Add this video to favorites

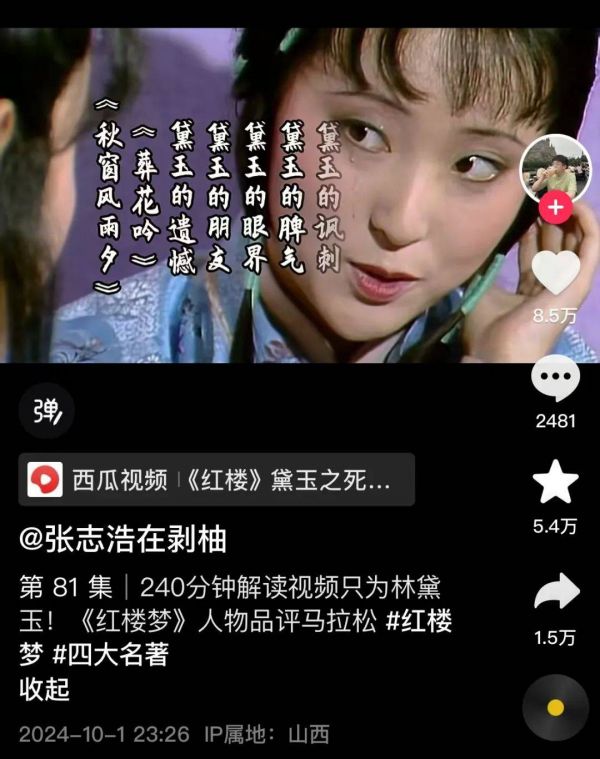[x=555, y=483]
